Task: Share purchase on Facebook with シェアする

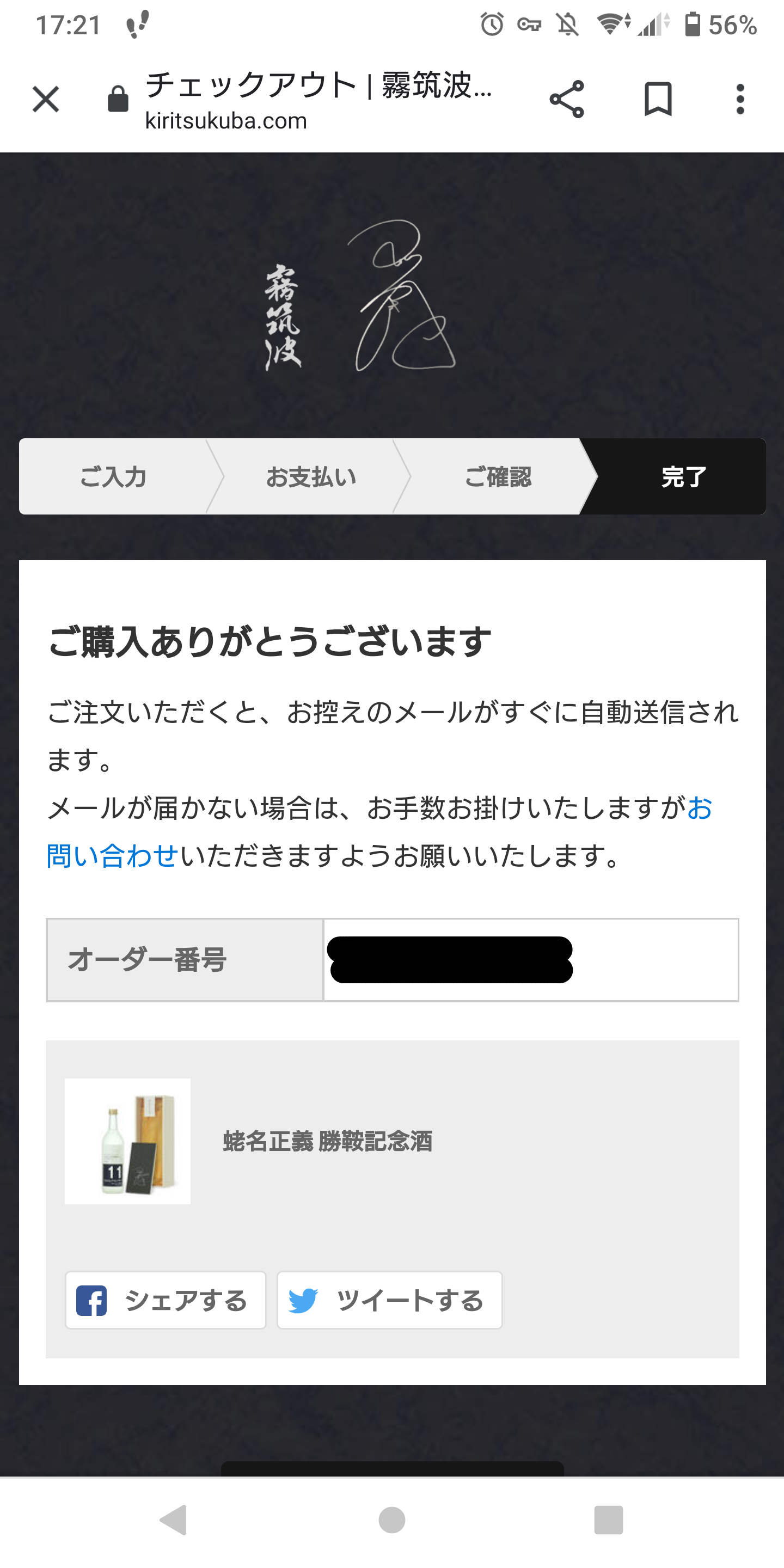Action: pyautogui.click(x=166, y=1300)
